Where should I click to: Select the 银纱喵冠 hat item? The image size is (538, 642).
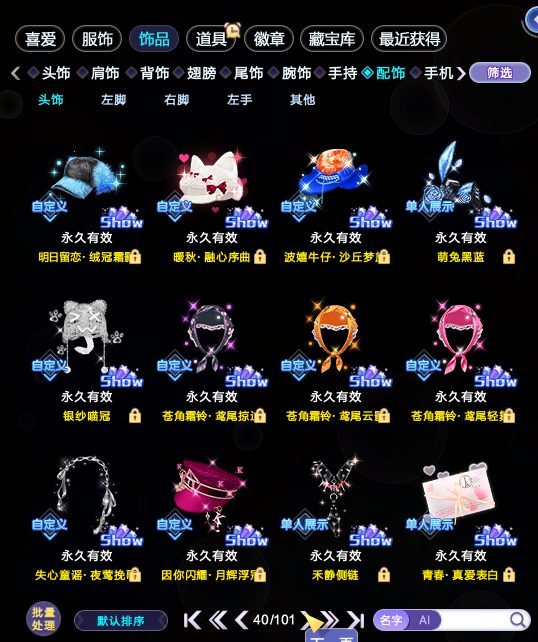(x=87, y=360)
